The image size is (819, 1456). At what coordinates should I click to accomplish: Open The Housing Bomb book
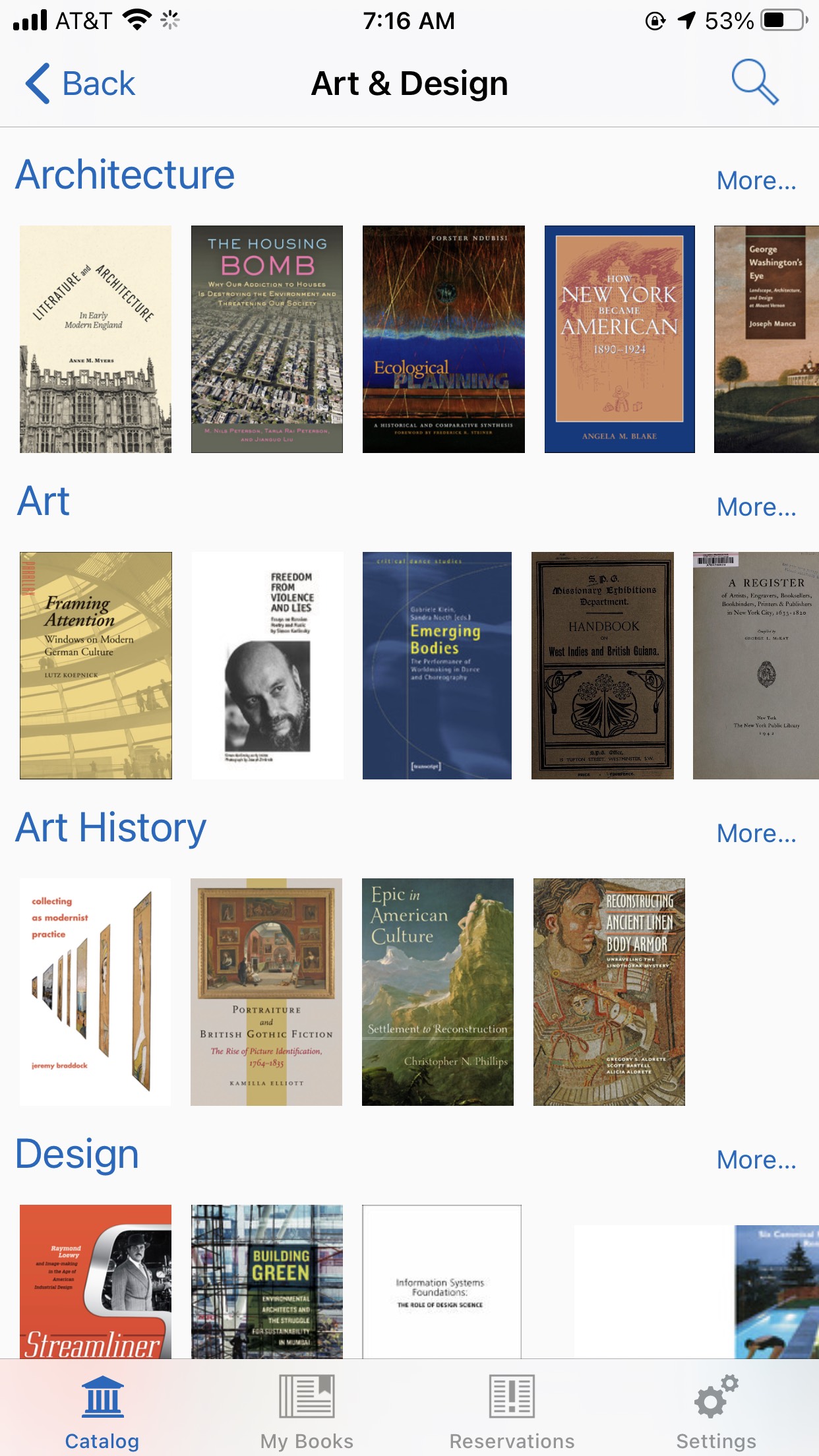[267, 339]
